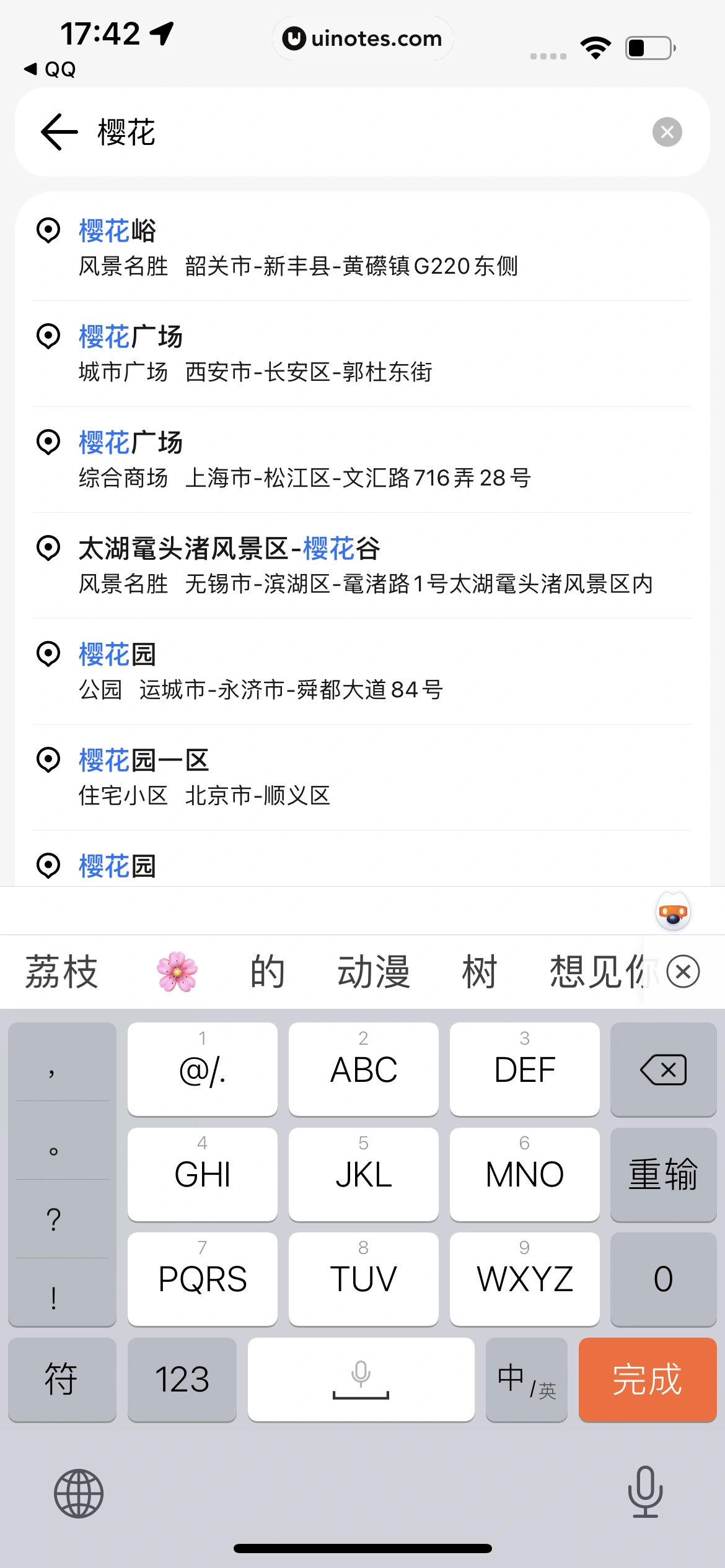Open 太湖鼋头渚风景区-樱花谷 result
The height and width of the screenshot is (1568, 725).
coord(366,565)
